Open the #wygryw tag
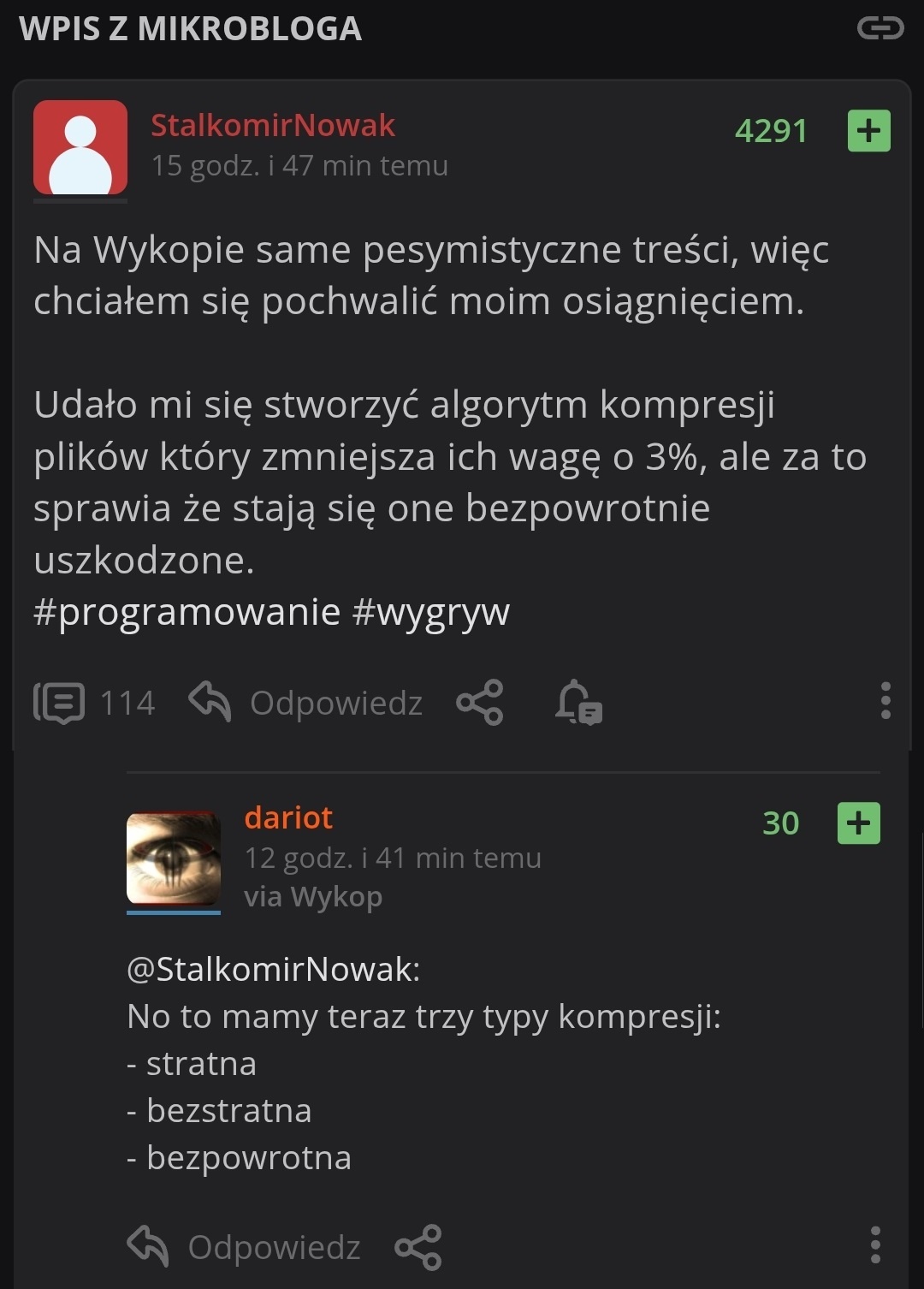 click(430, 612)
